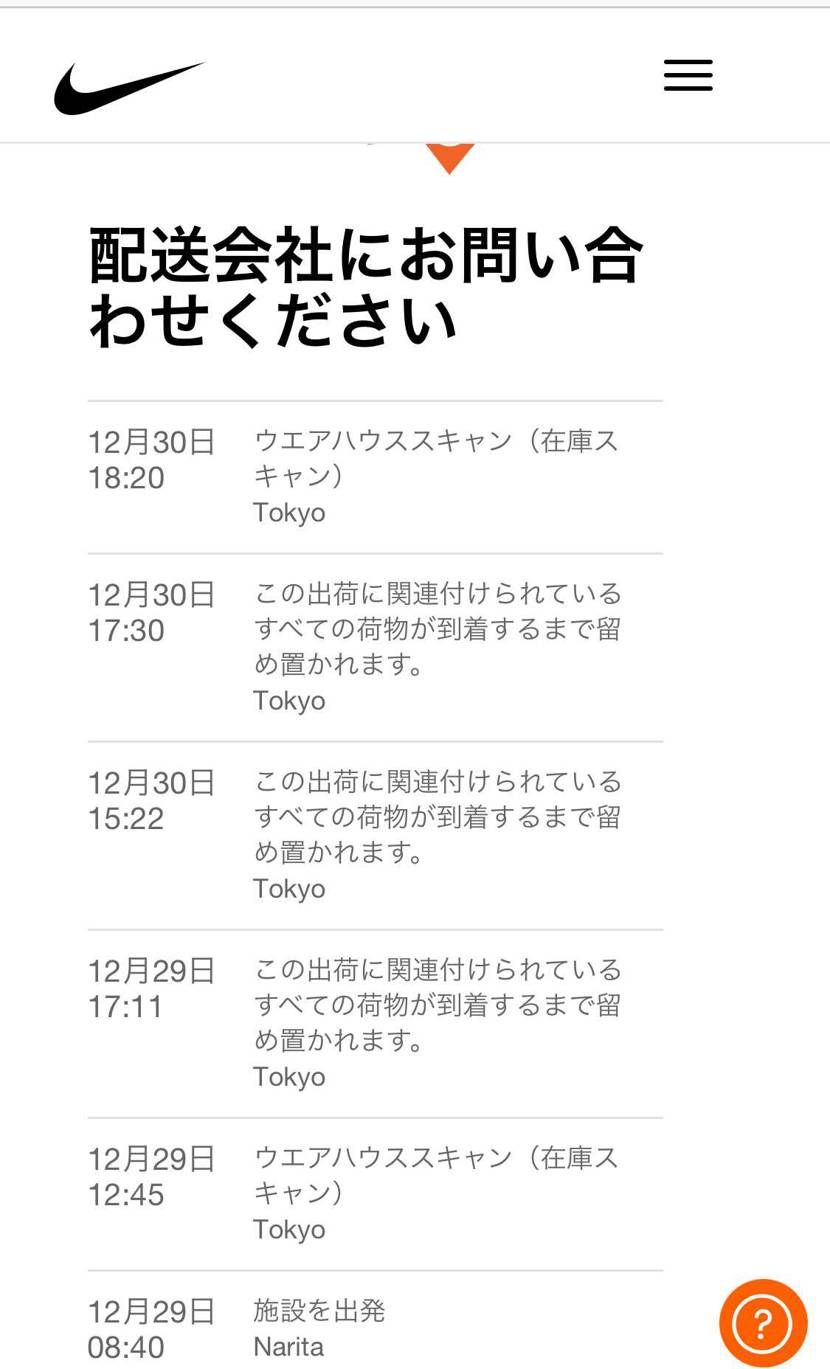Click the Tokyo location text in the top event
The height and width of the screenshot is (1369, 830).
click(x=288, y=512)
